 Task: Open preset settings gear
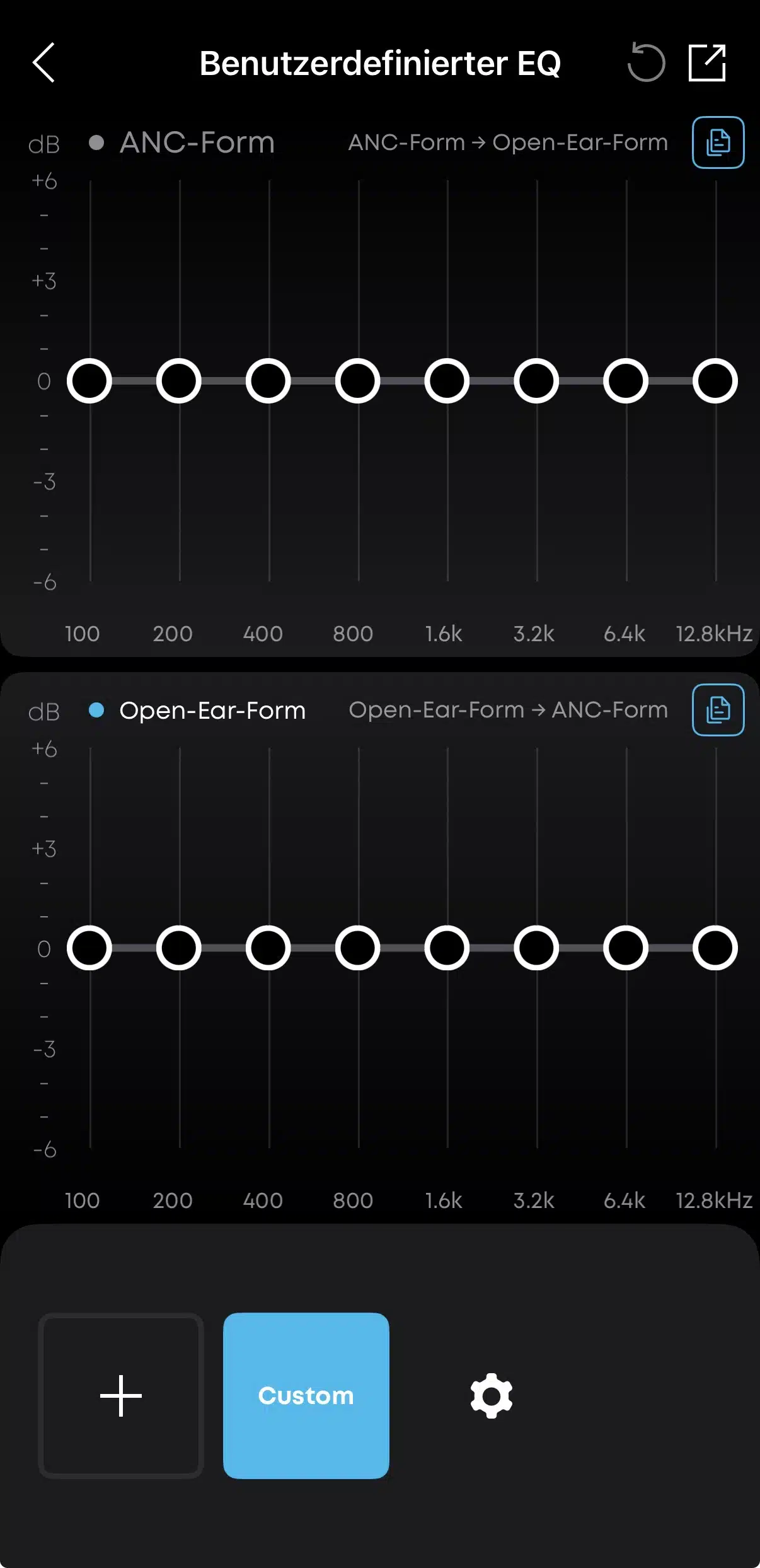pos(492,1396)
